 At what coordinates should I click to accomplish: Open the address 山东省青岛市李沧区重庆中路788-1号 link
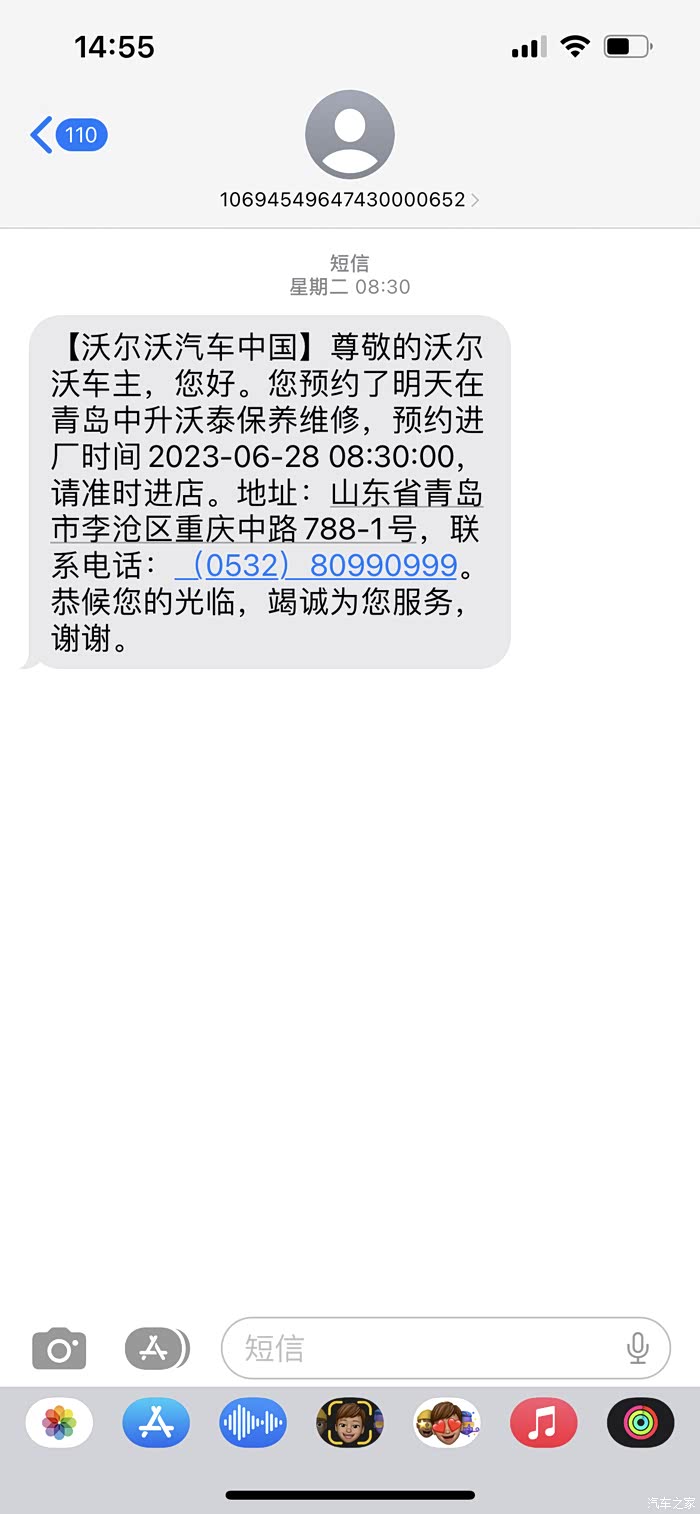267,511
